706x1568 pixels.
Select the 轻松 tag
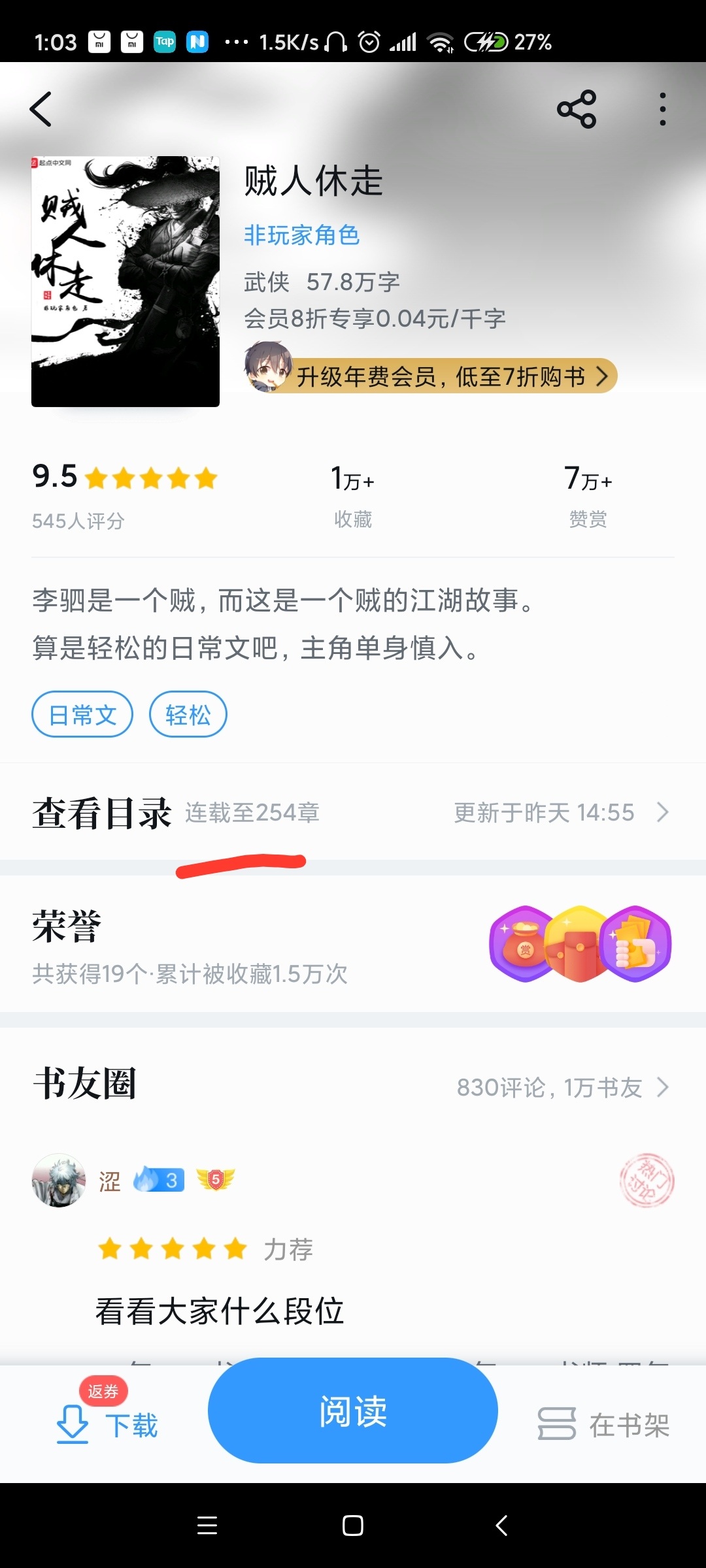tap(188, 714)
